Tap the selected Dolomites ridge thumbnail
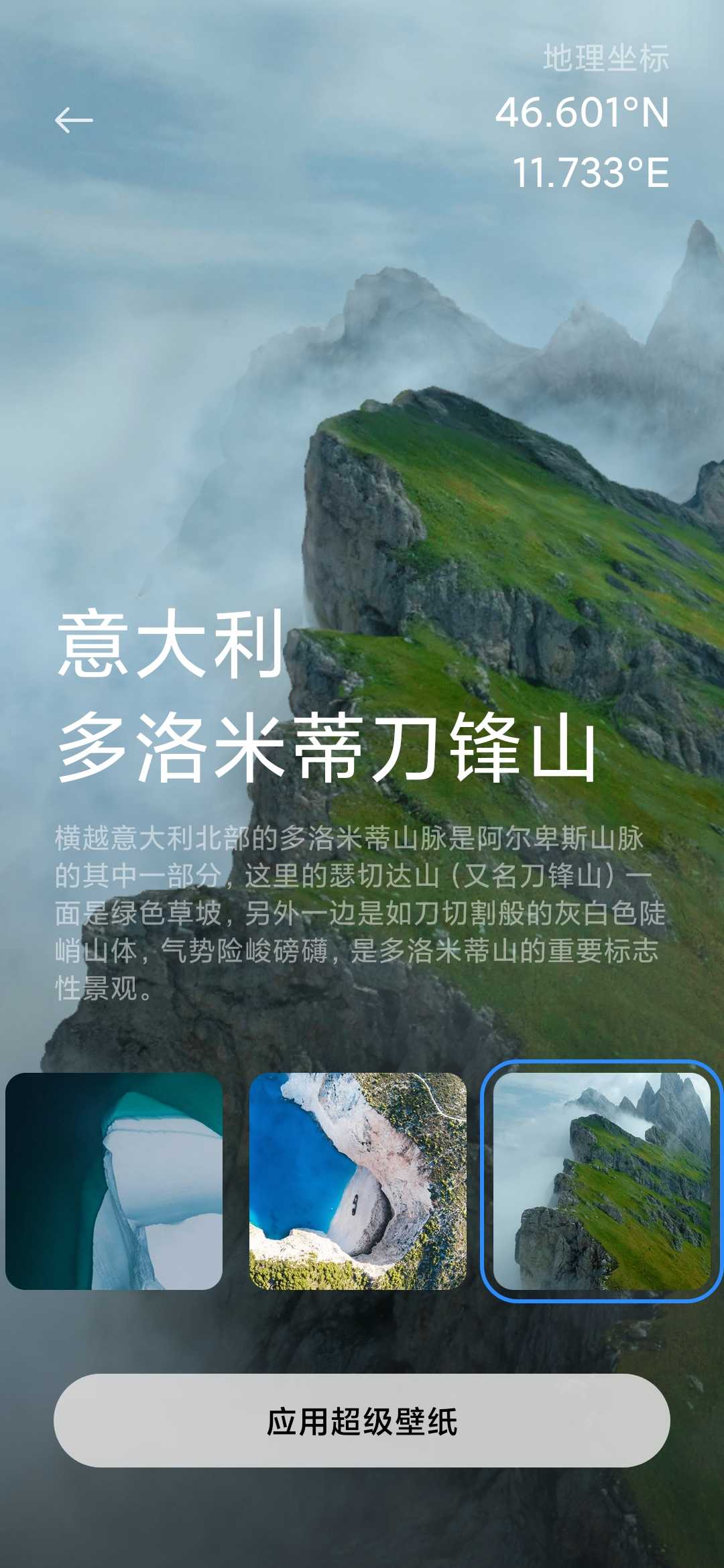 coord(602,1181)
